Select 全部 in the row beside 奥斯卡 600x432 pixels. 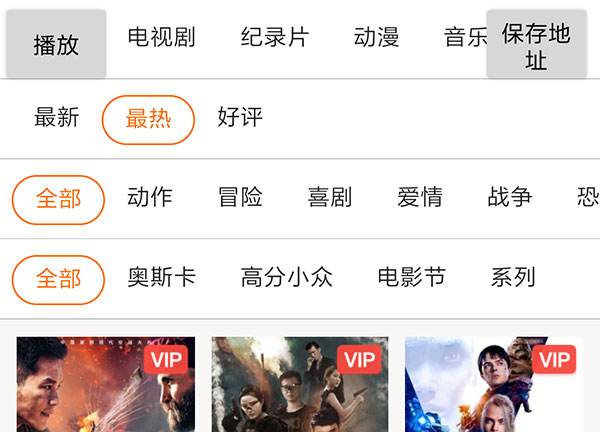point(58,279)
